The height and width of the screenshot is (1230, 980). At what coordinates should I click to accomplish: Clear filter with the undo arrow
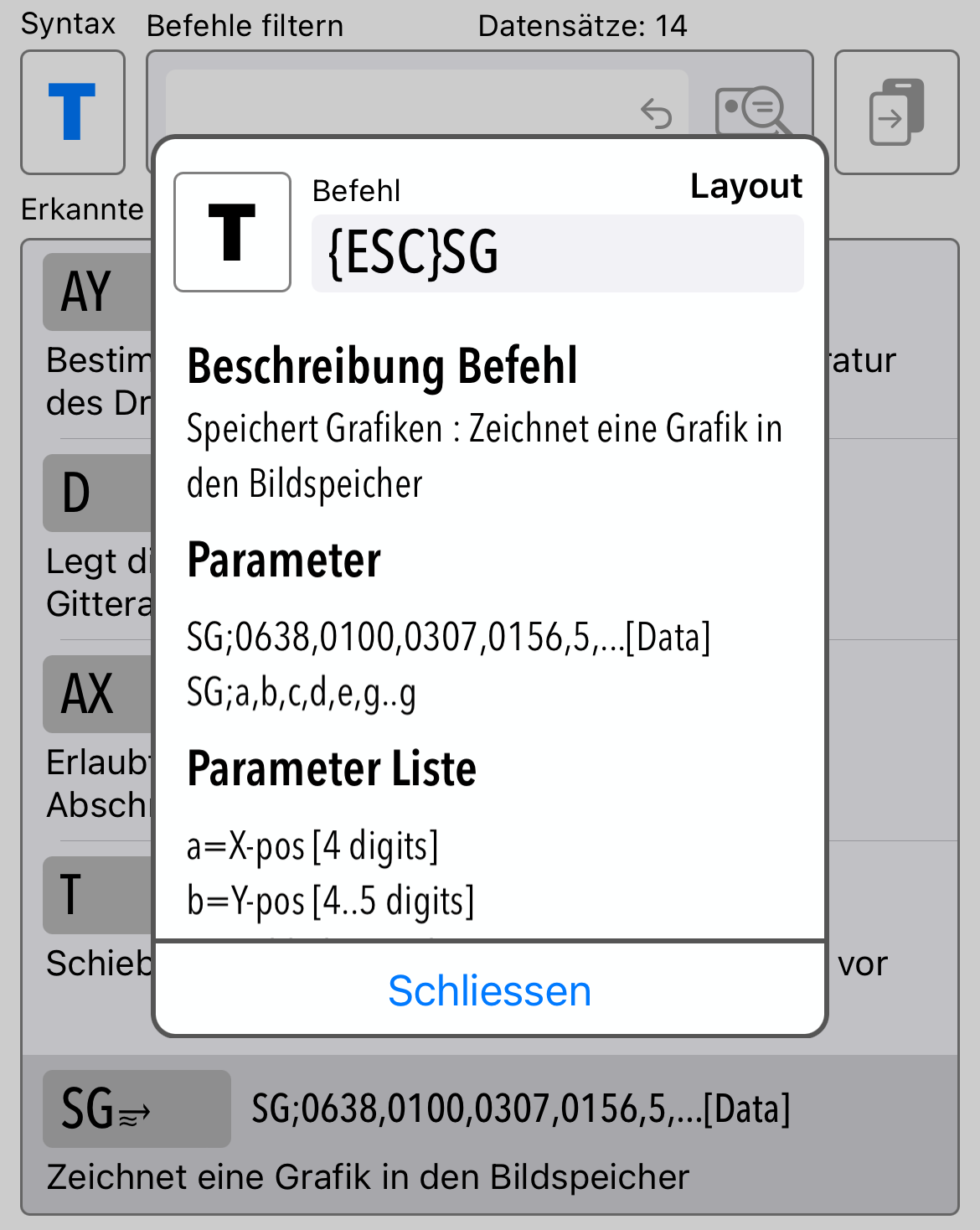[656, 112]
